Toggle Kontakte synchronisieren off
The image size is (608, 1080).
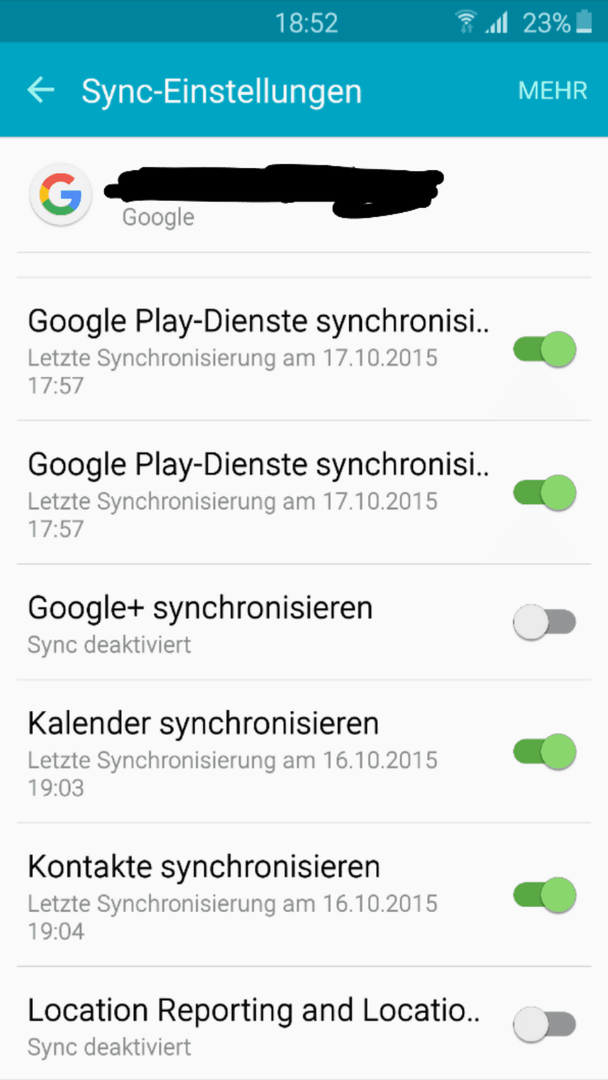(x=544, y=895)
